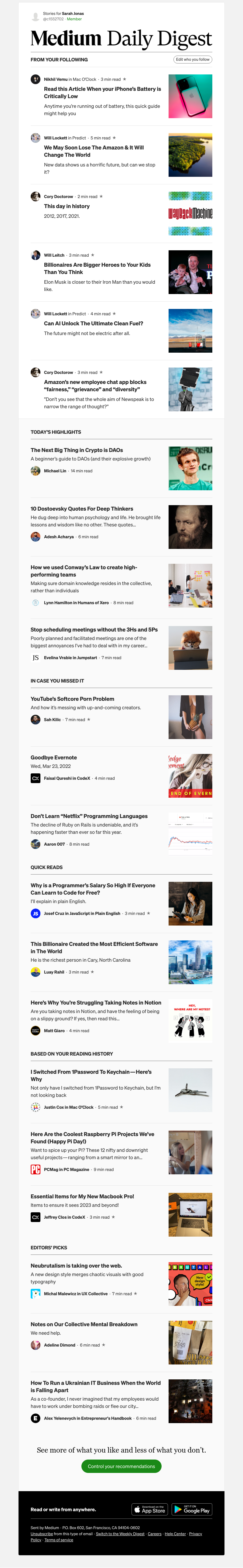Open The Next Big Thing in Crypto
Viewport: 243px width, 1568px height.
pos(77,450)
